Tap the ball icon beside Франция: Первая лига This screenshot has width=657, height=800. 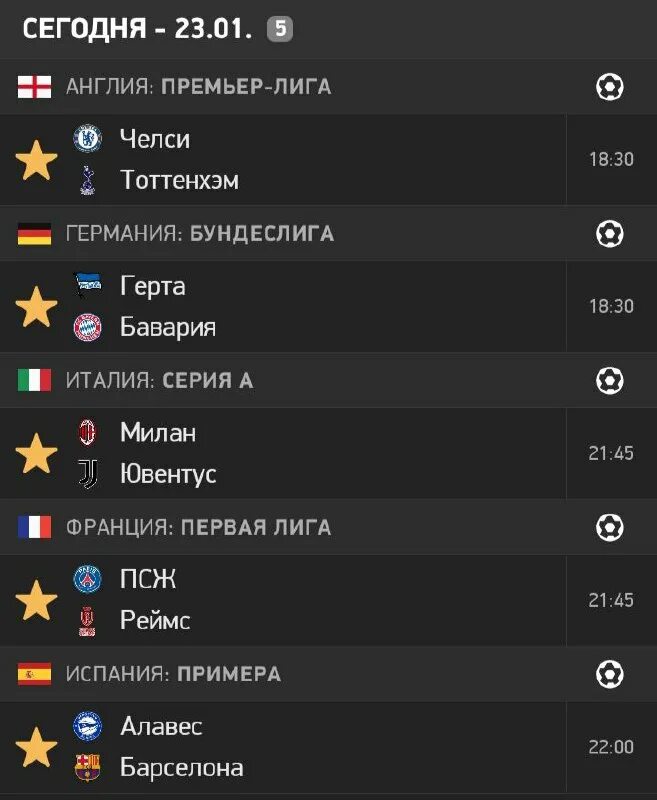pos(609,527)
